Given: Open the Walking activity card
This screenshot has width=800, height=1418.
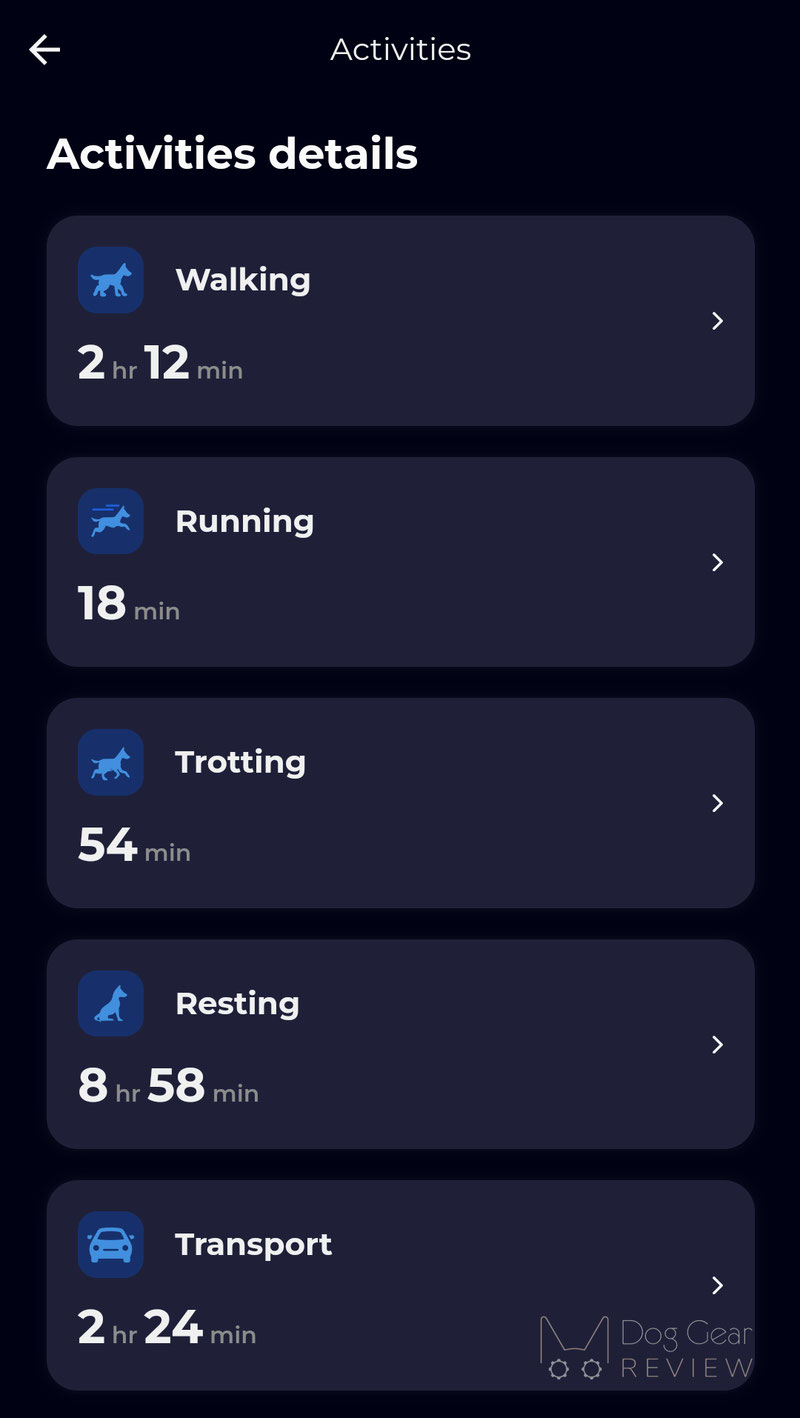Looking at the screenshot, I should pyautogui.click(x=400, y=321).
